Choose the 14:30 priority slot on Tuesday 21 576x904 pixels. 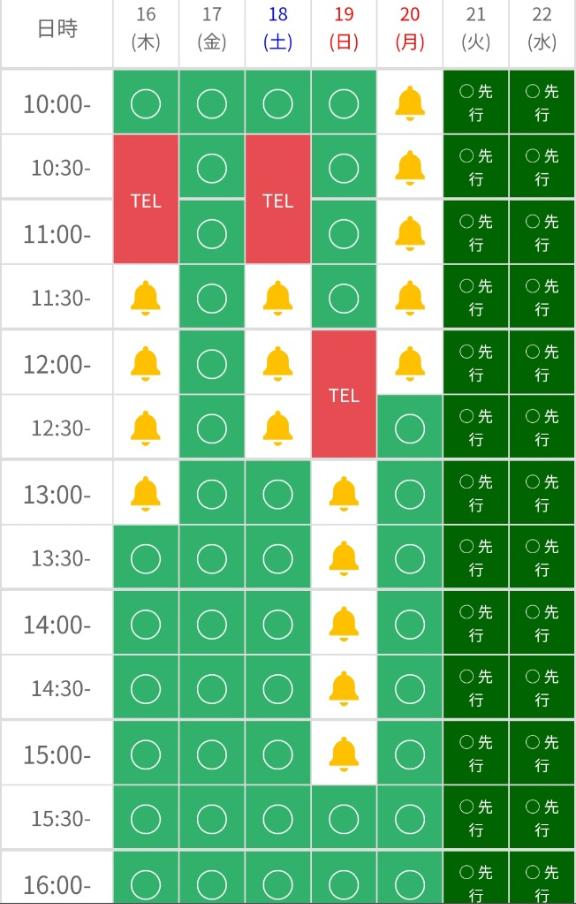tap(476, 689)
